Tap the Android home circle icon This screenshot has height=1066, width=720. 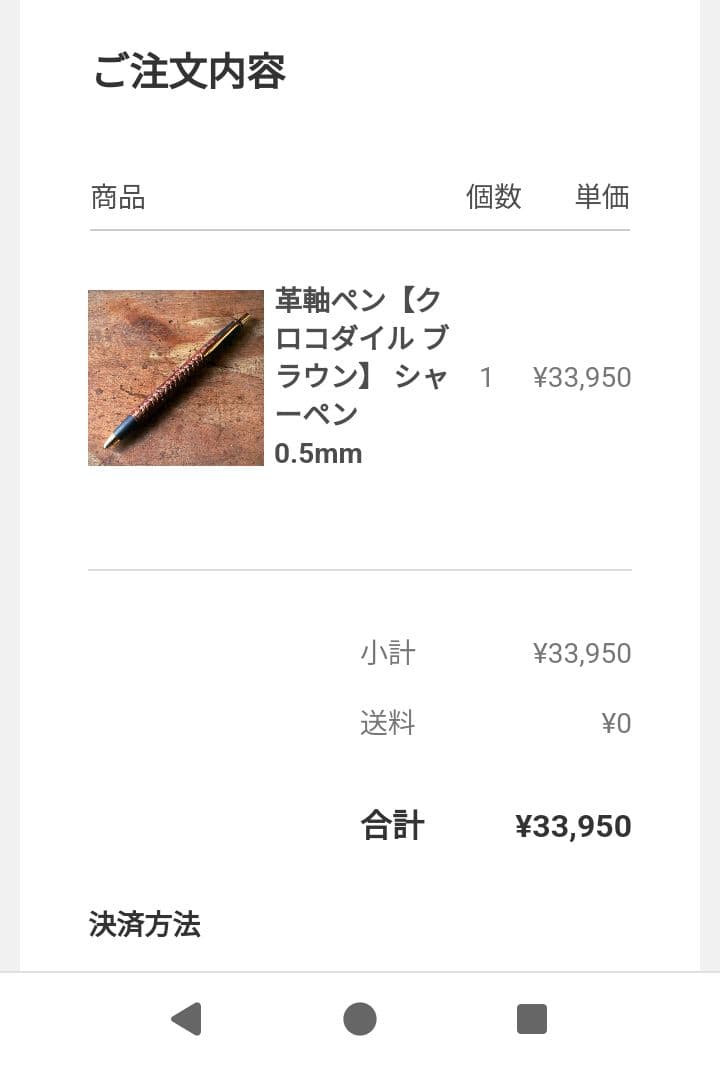[360, 1017]
